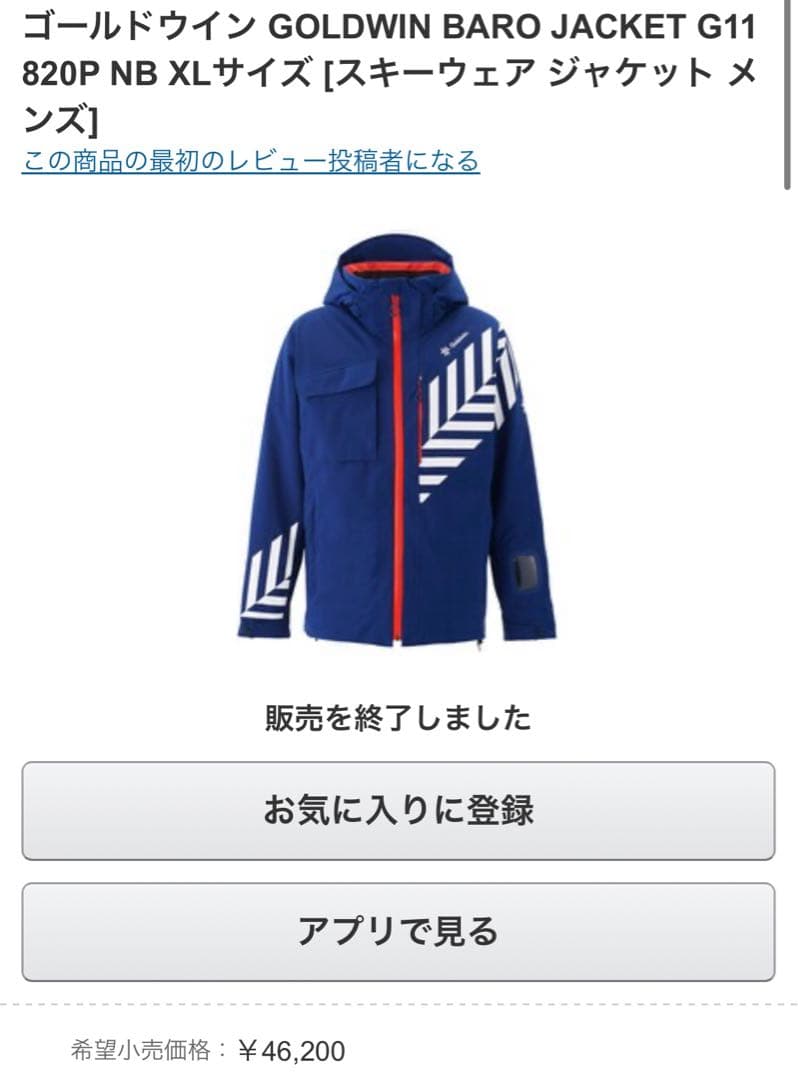
Task: Tap the アプリで見る button
Action: (x=398, y=931)
